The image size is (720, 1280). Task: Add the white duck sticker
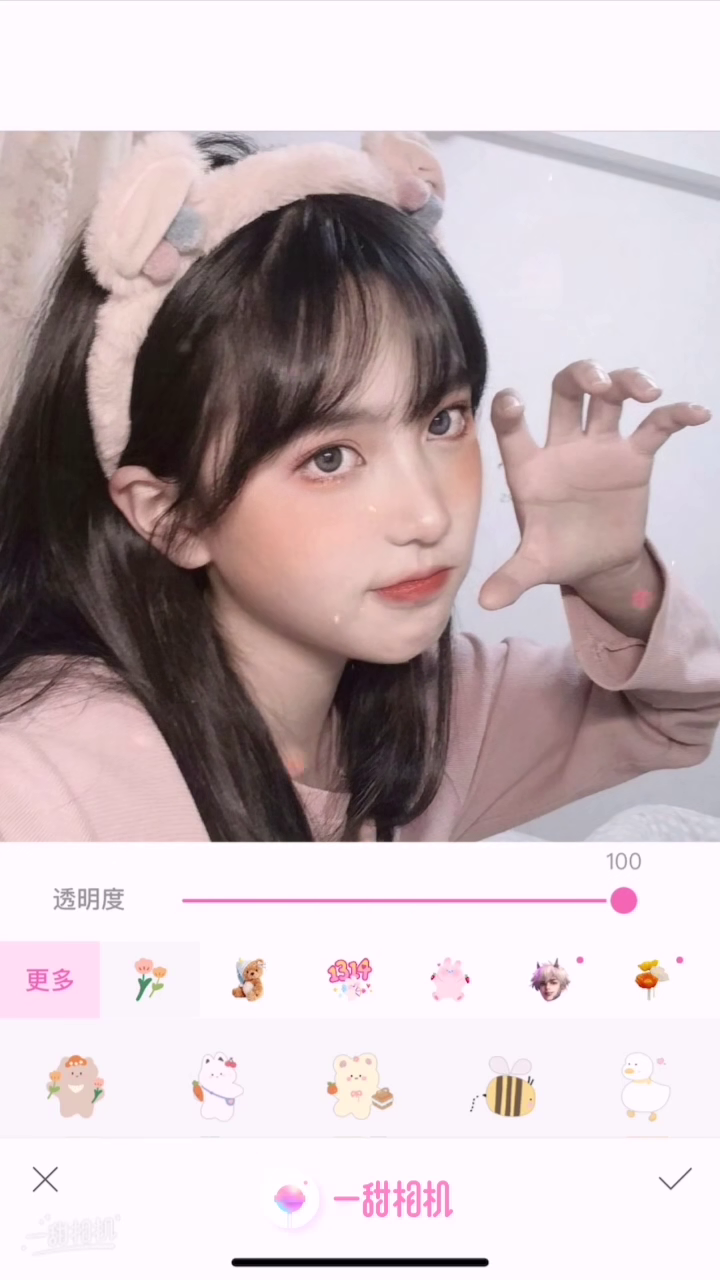644,1086
